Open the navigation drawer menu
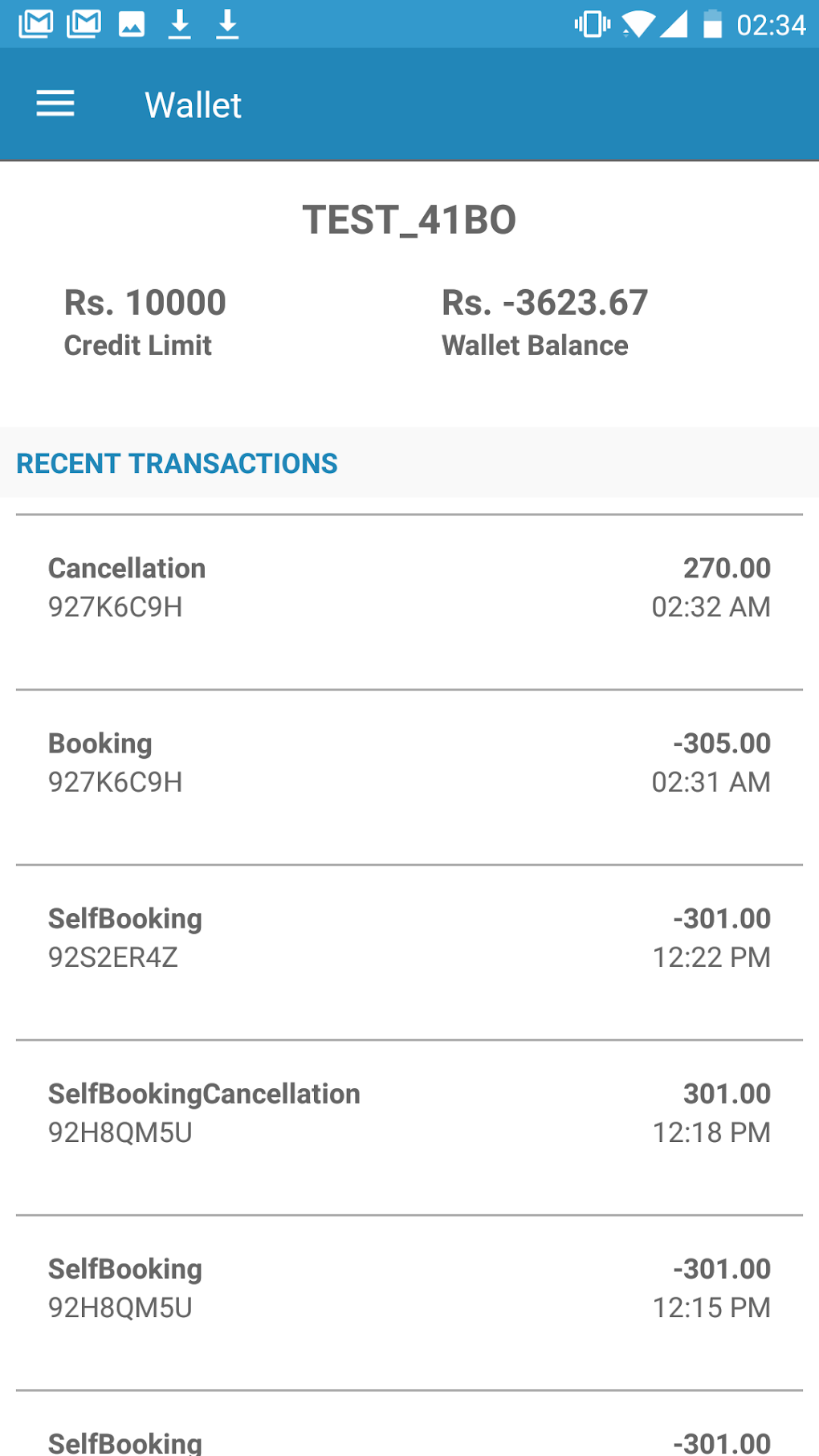The width and height of the screenshot is (819, 1456). 55,104
